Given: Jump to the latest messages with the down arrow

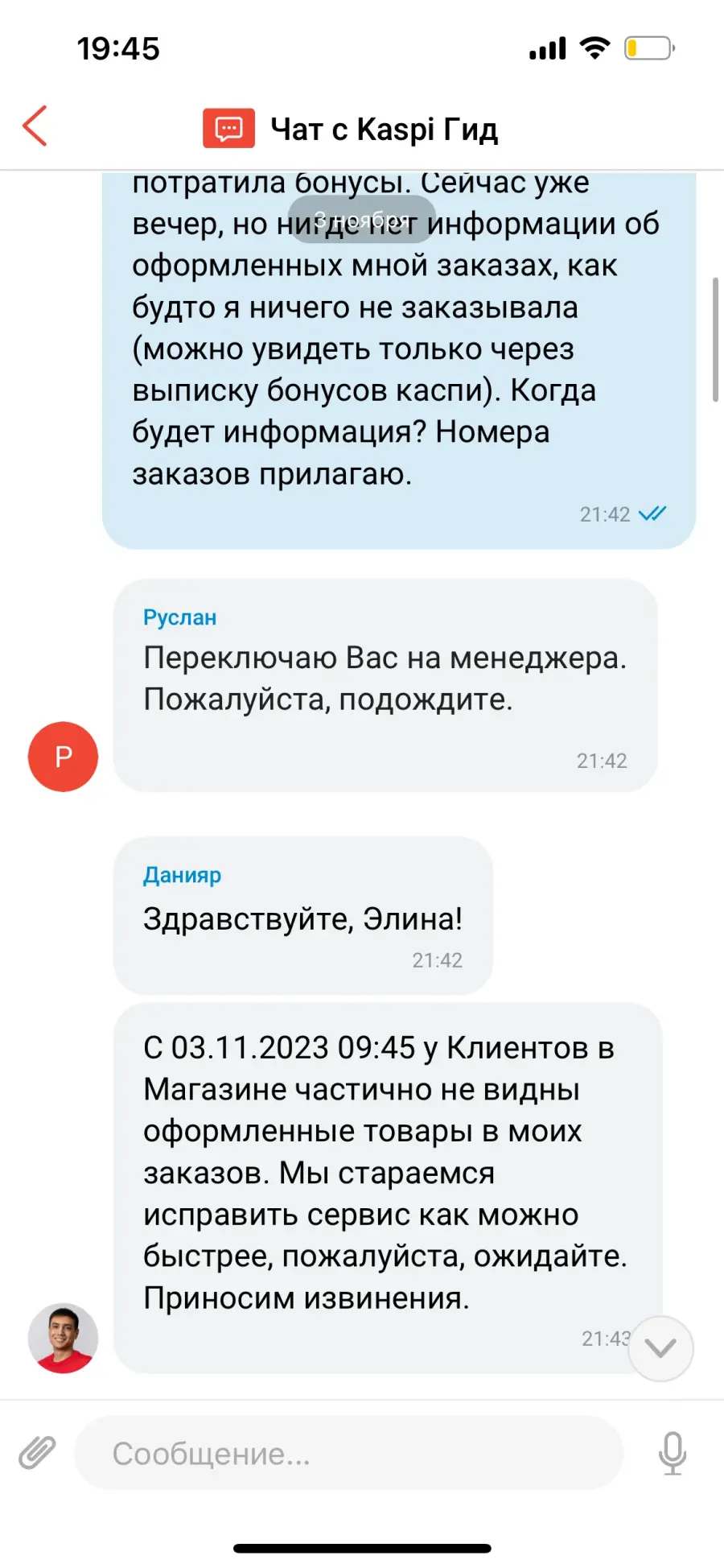Looking at the screenshot, I should coord(660,1348).
